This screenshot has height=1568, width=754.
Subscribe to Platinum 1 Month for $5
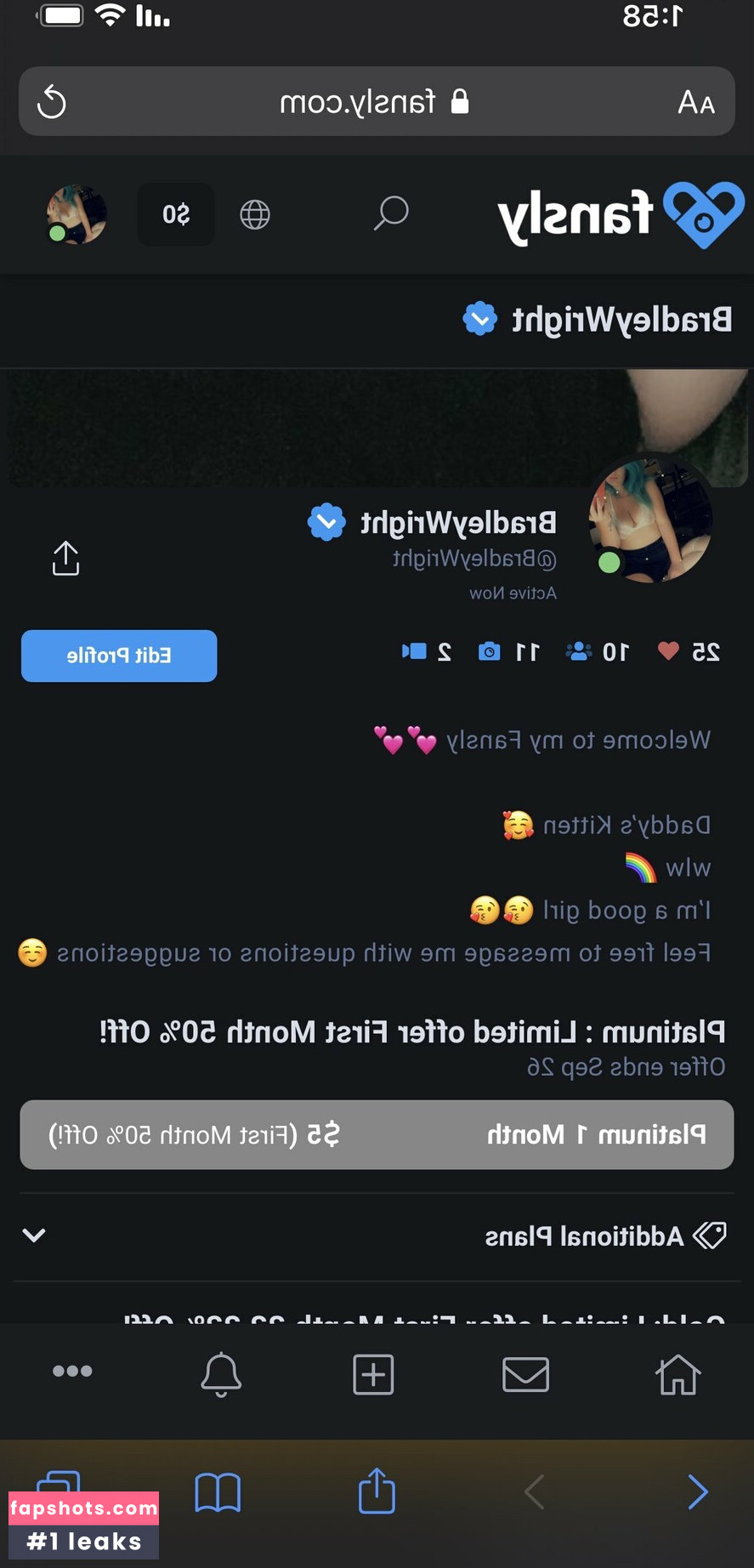(376, 1134)
